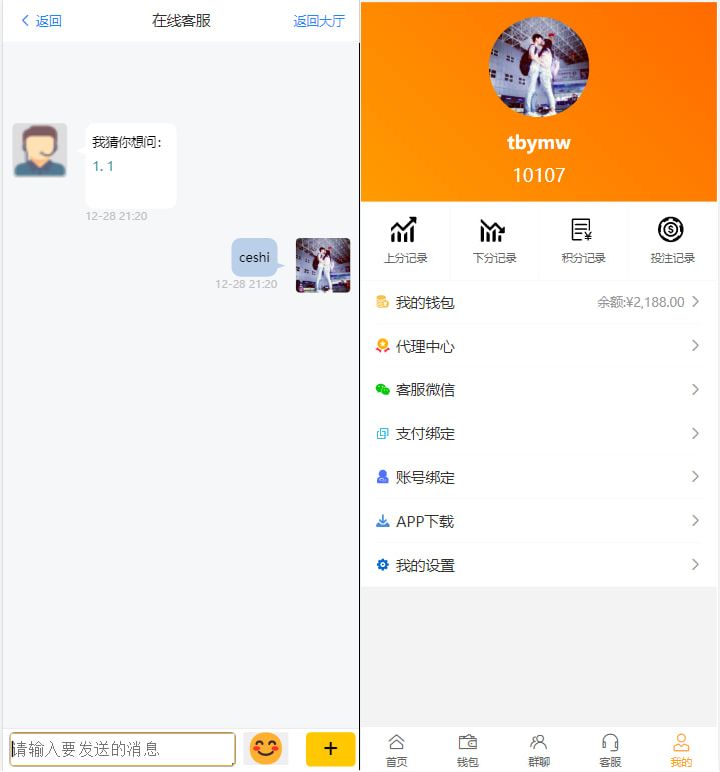Image resolution: width=720 pixels, height=772 pixels.
Task: Open APP下载 row
Action: point(539,521)
